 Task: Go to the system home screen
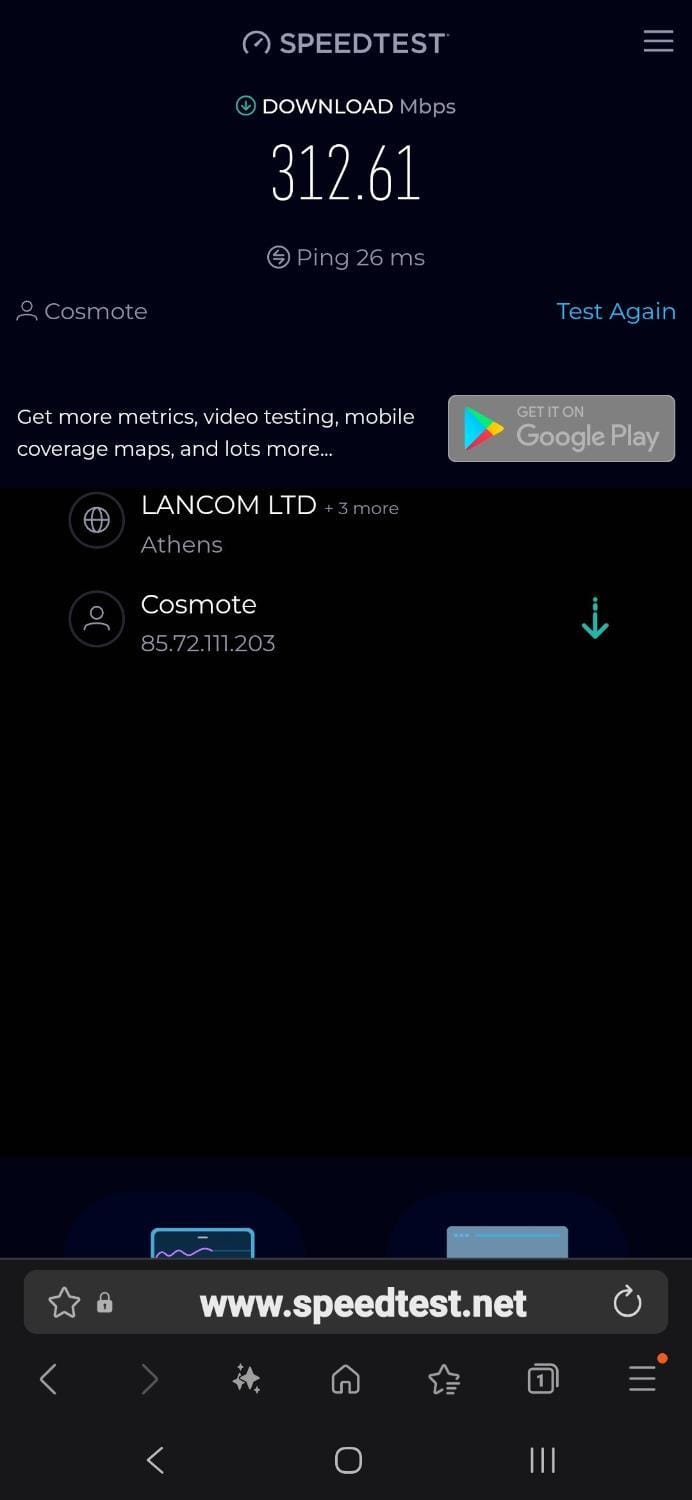tap(347, 1460)
